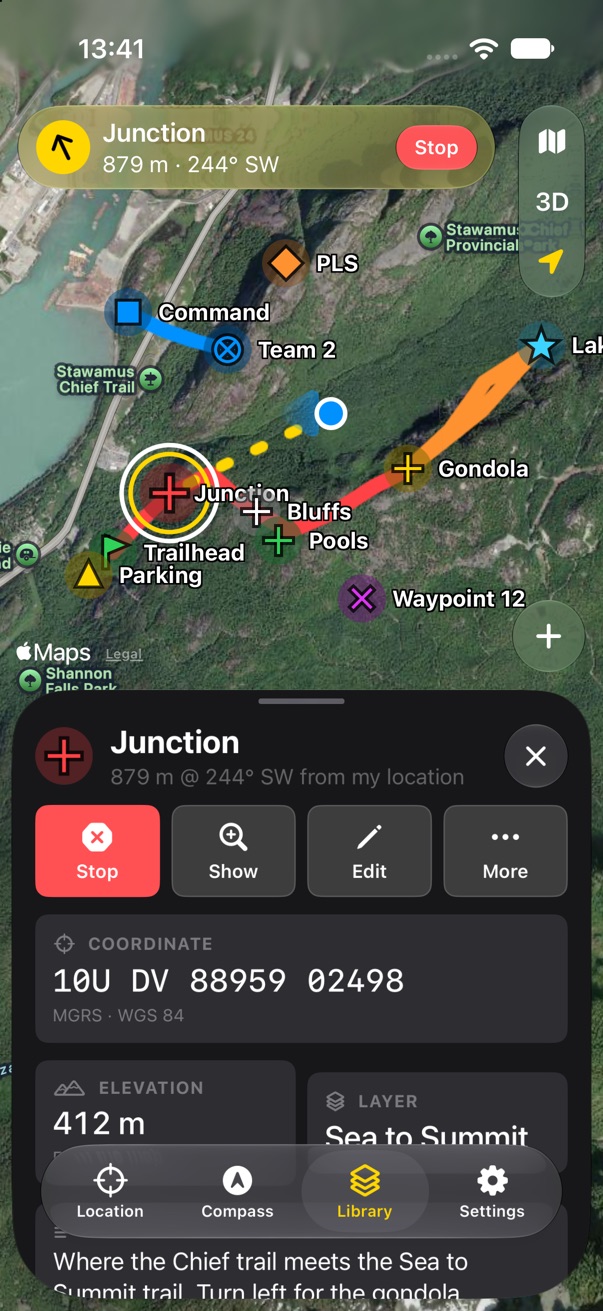Screen dimensions: 603x1311
Task: Select the Gondola waypoint marker
Action: click(407, 468)
